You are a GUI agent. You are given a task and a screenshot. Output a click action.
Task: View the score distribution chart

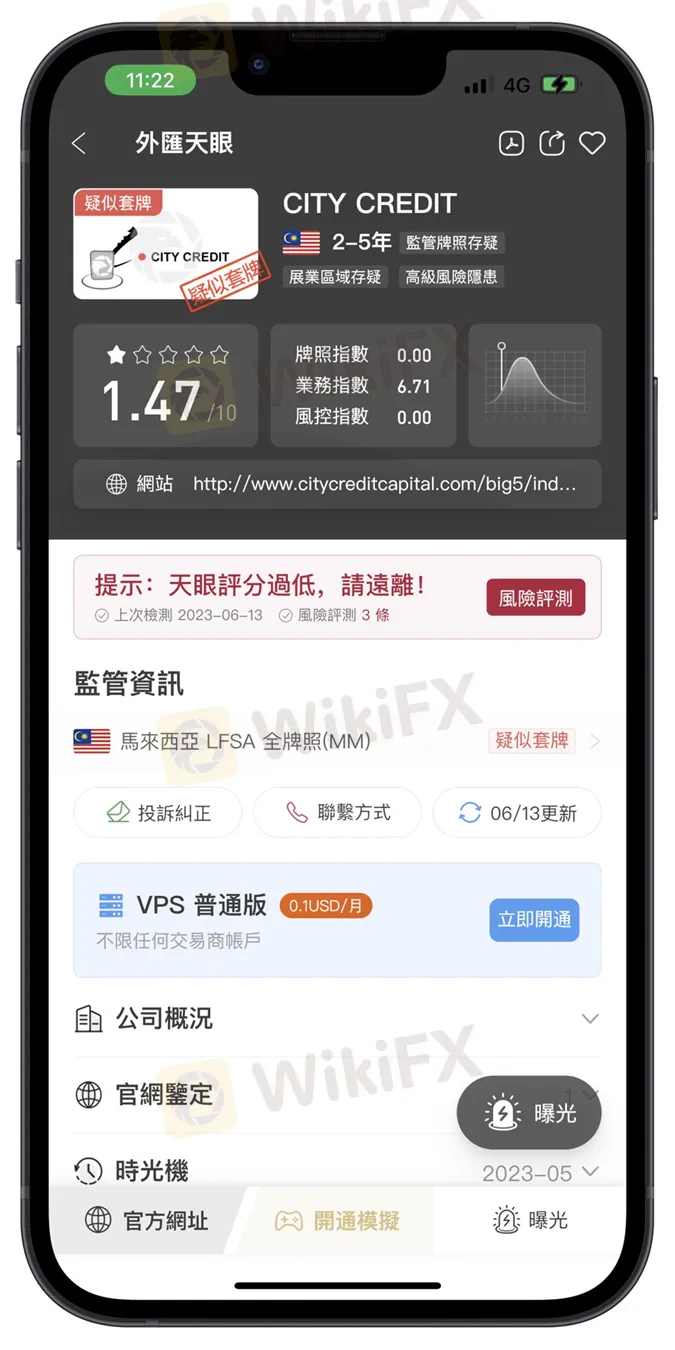[x=535, y=385]
